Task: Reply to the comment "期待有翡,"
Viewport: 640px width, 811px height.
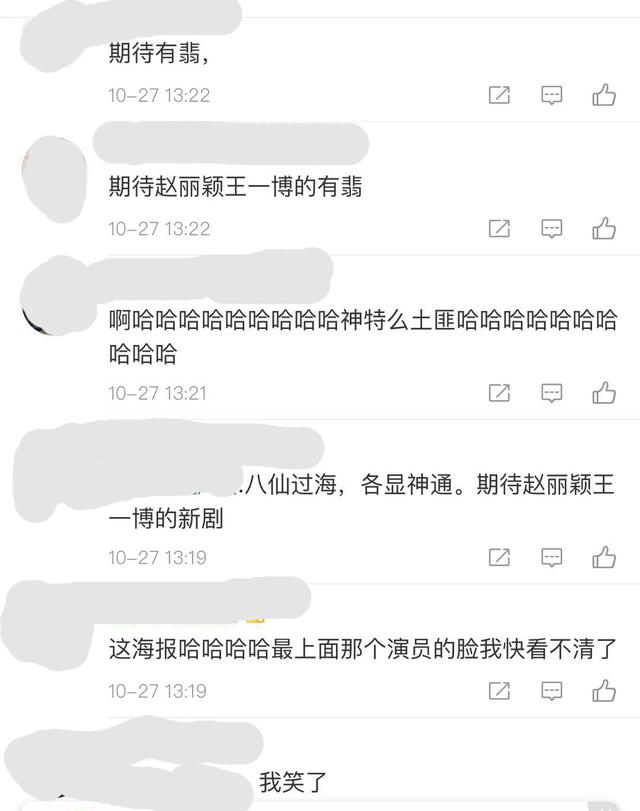Action: coord(552,96)
